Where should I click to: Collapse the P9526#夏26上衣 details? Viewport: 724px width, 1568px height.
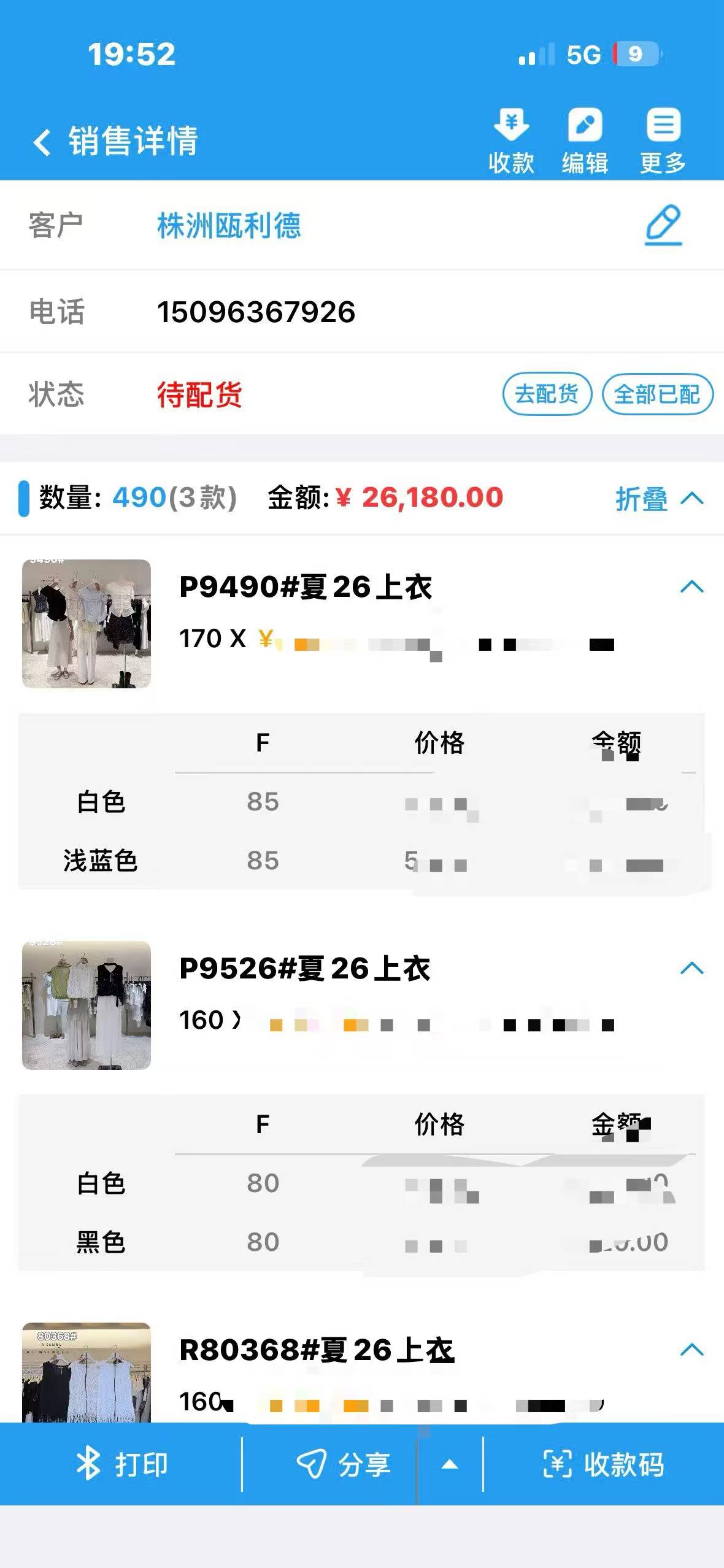691,968
